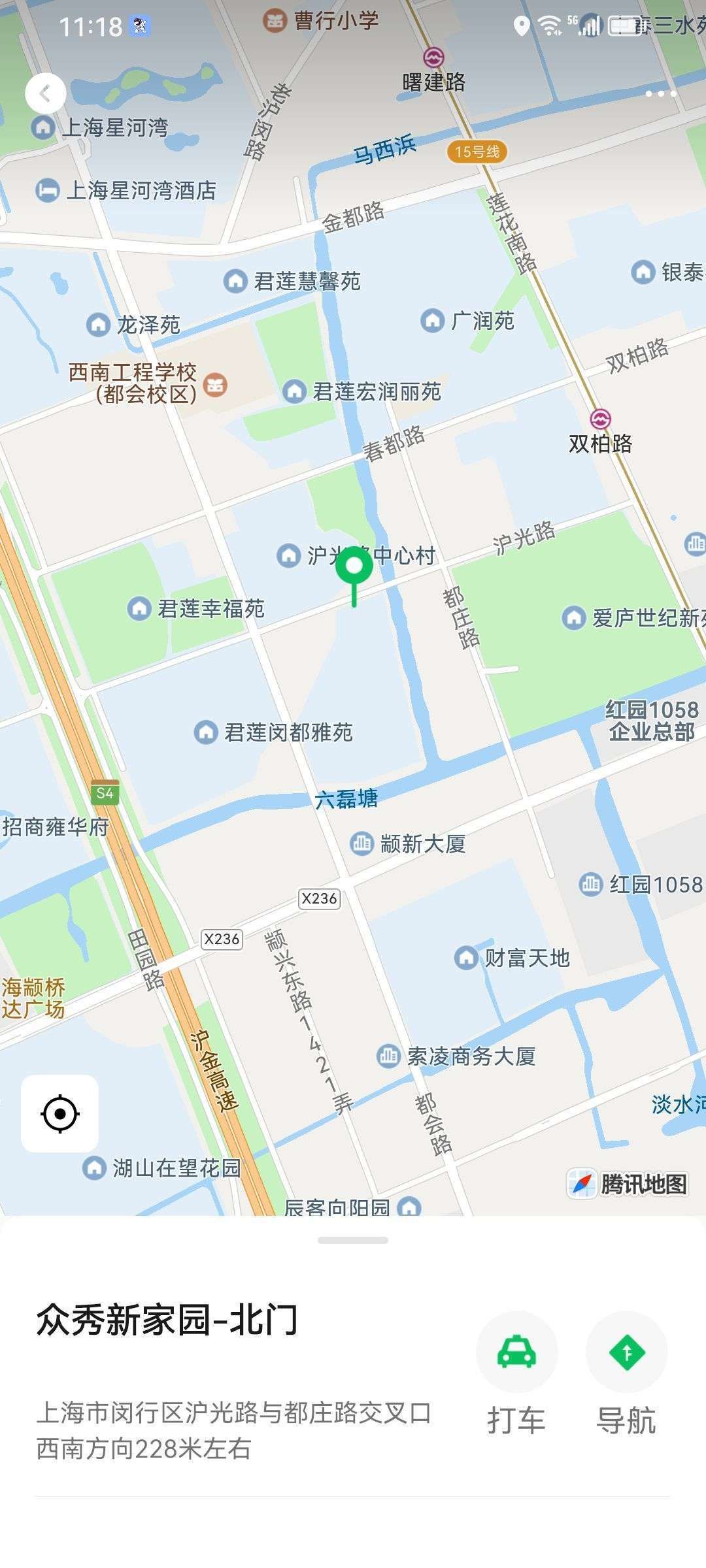Expand the bottom sheet drag handle
706x1568 pixels.
point(353,1240)
